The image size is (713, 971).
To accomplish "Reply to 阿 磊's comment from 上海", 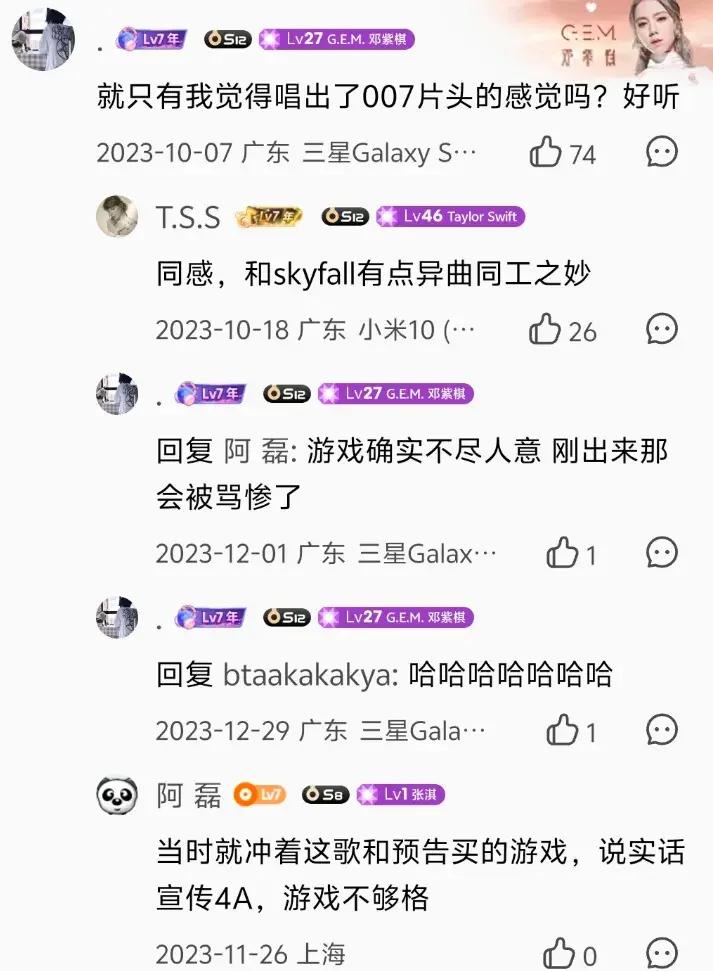I will tap(662, 952).
